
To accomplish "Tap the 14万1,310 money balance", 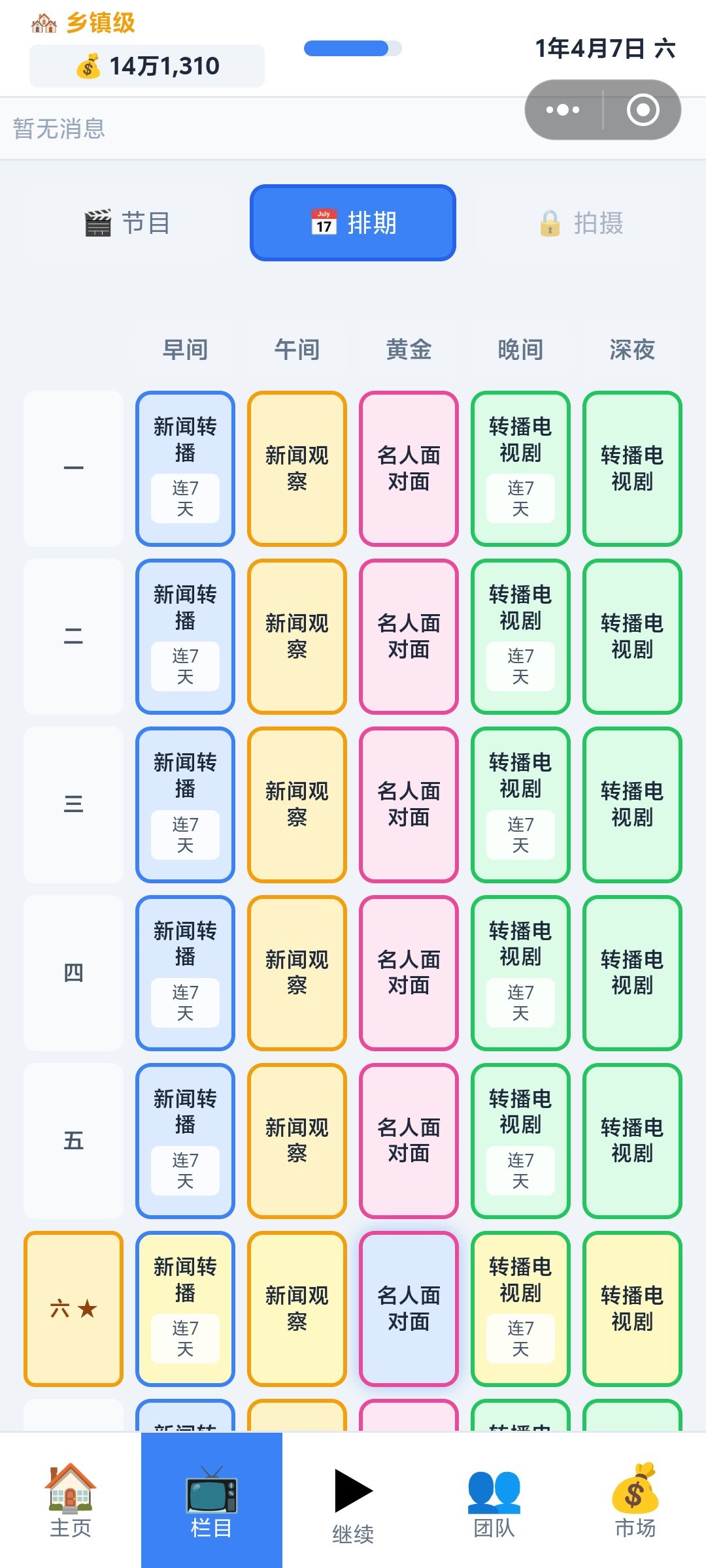I will (147, 66).
